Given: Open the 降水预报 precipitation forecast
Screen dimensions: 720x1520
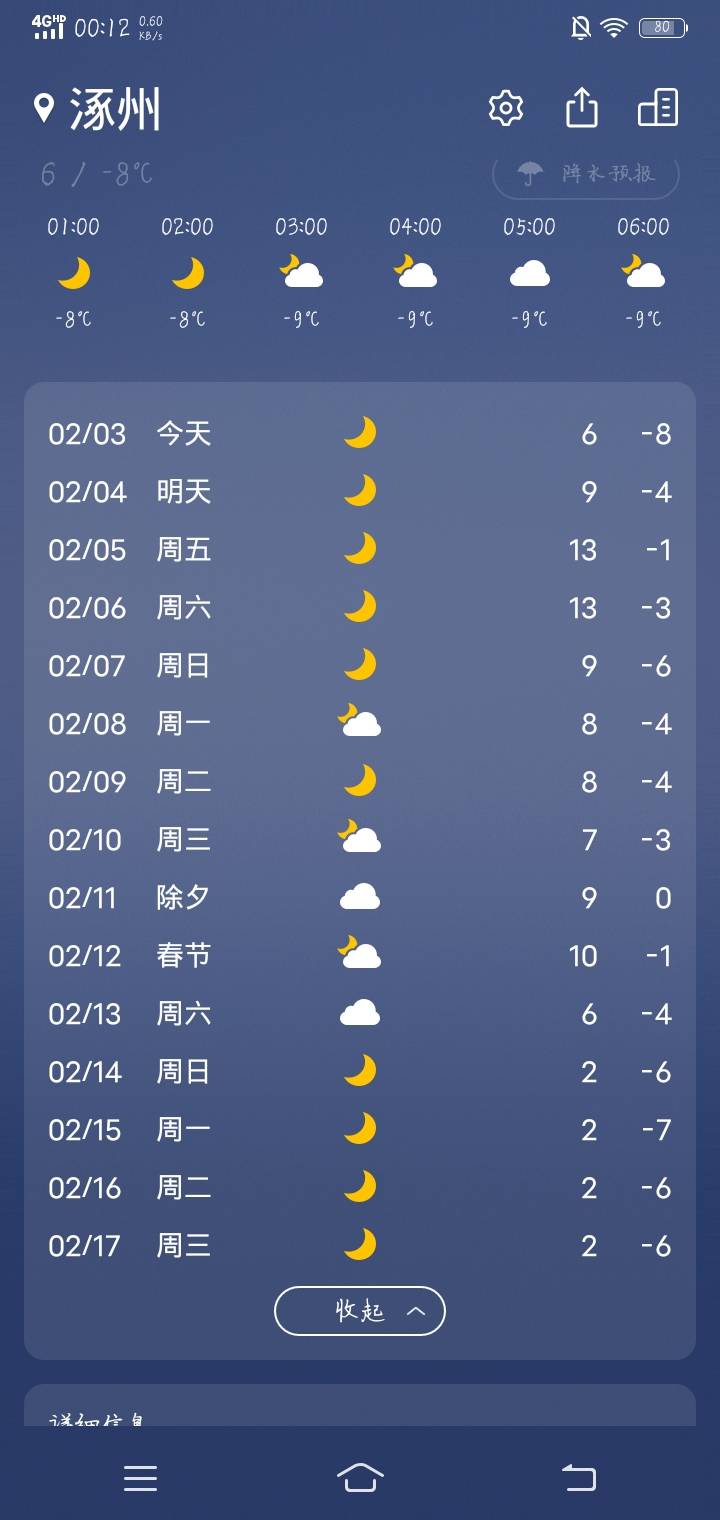Looking at the screenshot, I should 586,175.
